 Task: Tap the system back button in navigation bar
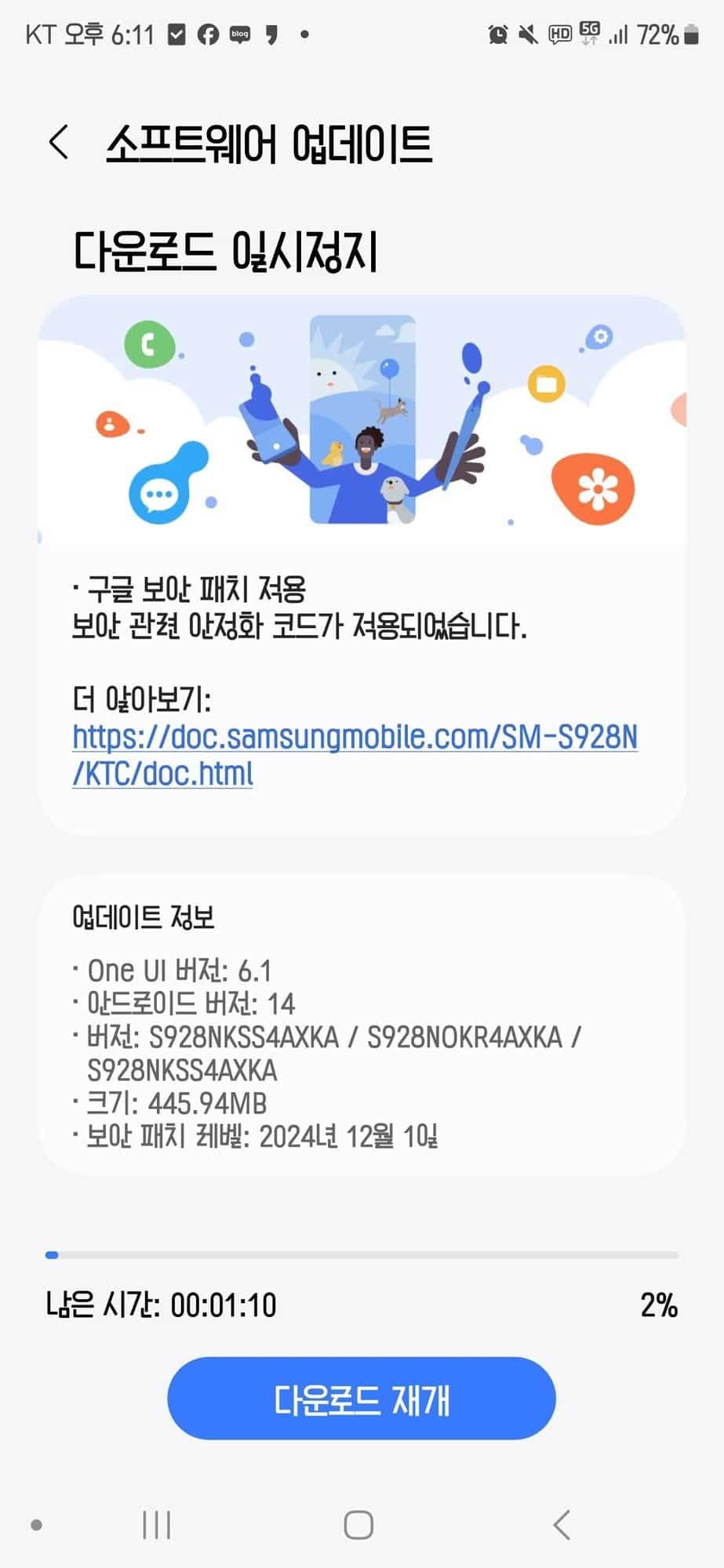[562, 1526]
